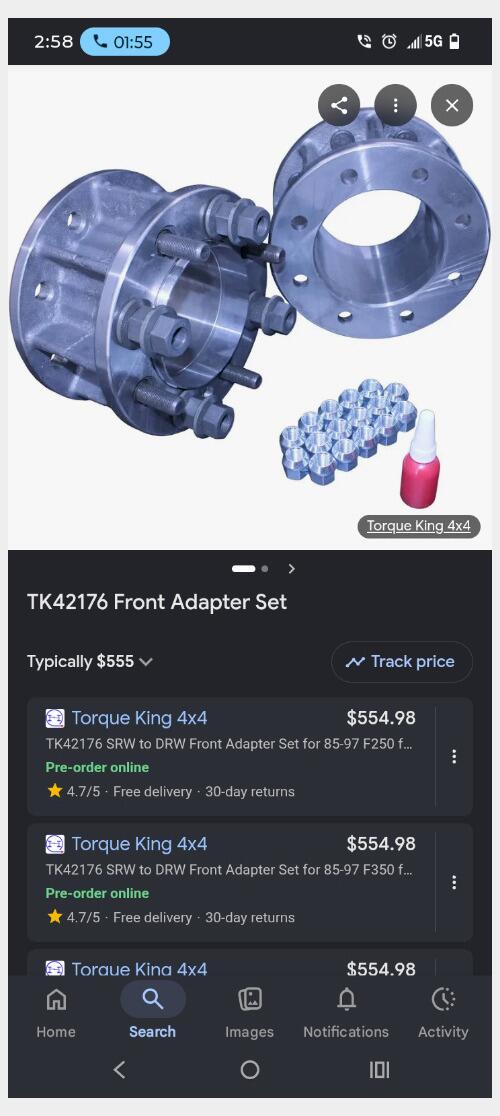Screen dimensions: 500x1116
Task: Switch to the Home tab
Action: pyautogui.click(x=56, y=1013)
